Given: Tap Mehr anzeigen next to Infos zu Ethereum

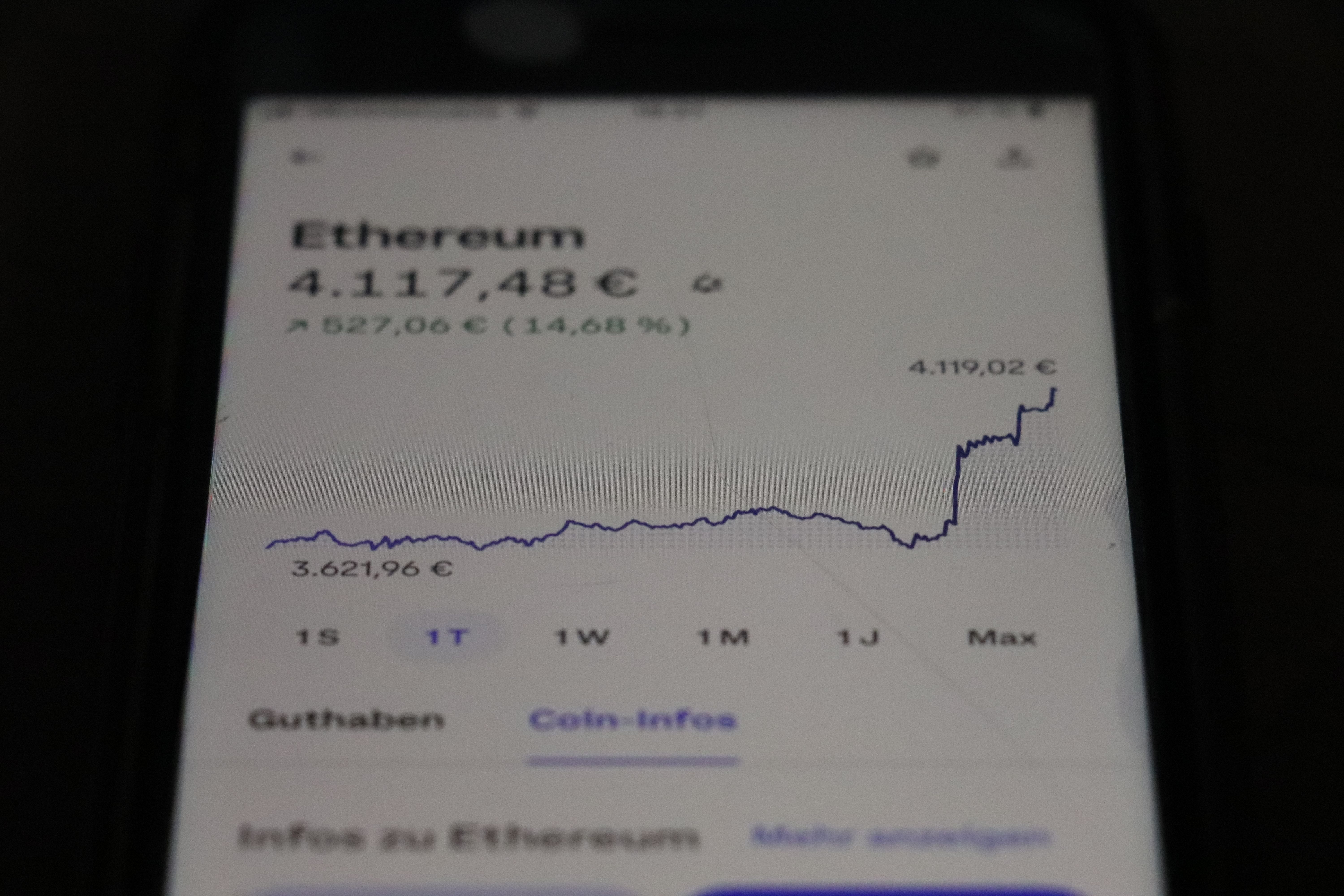Looking at the screenshot, I should point(901,837).
